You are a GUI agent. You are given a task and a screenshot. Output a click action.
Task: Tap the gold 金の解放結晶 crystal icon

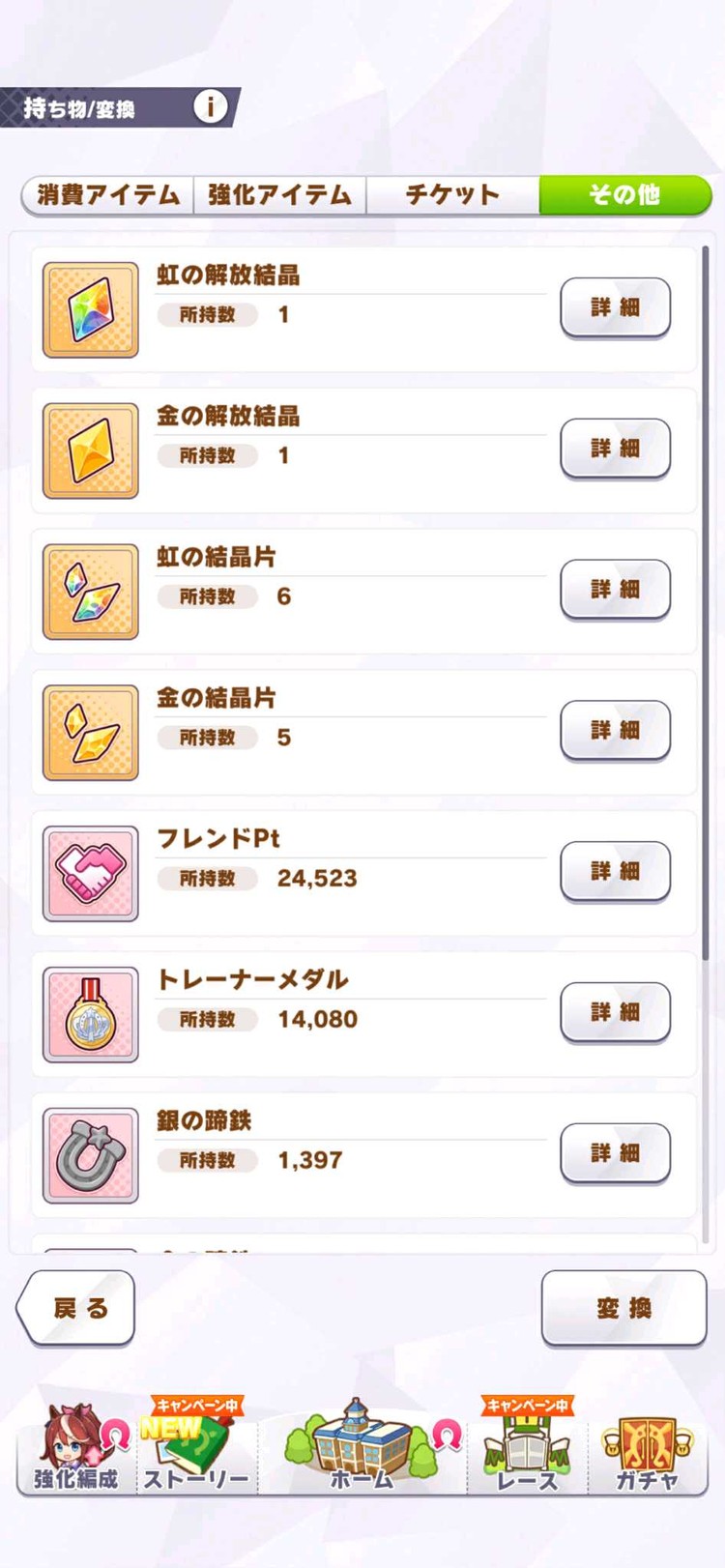point(89,450)
